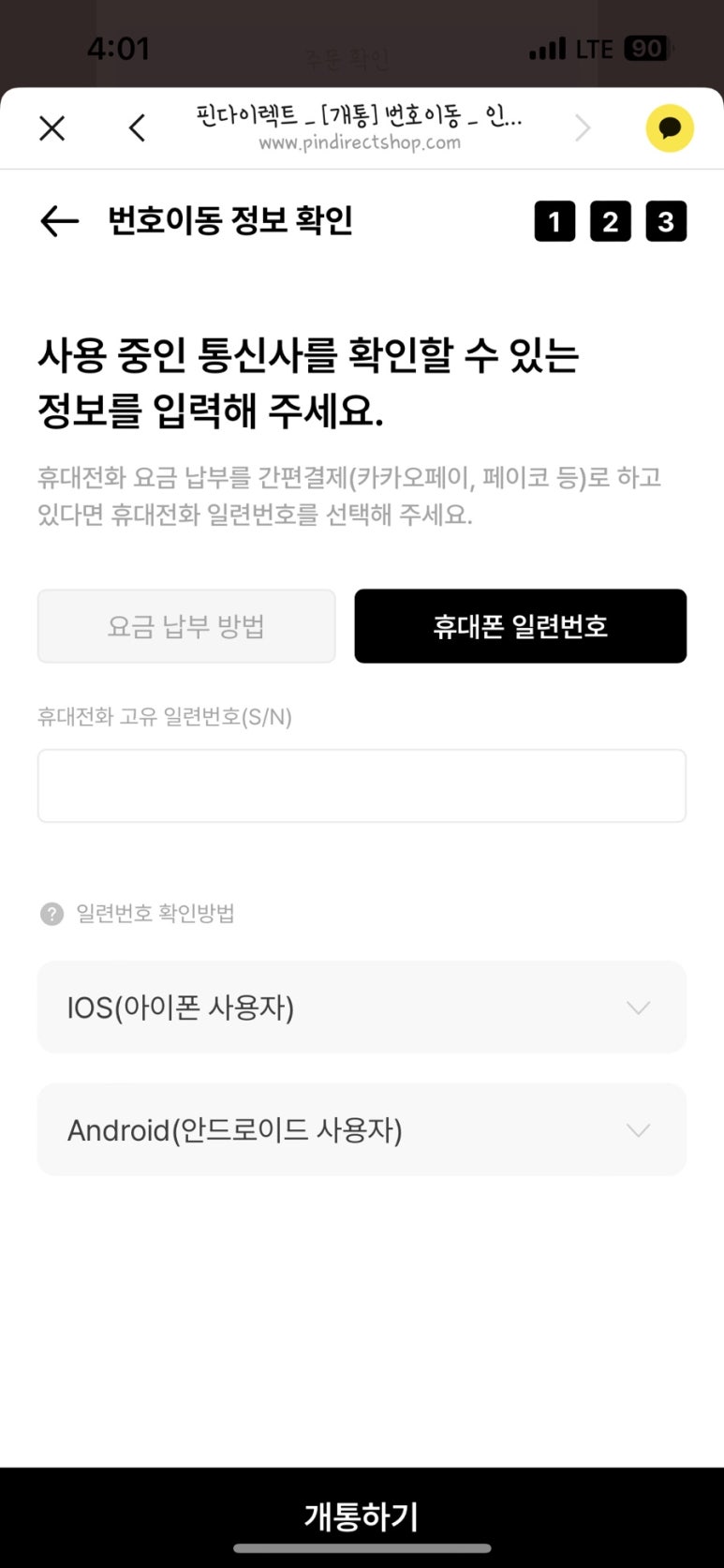Close the in-app browser with X
724x1568 pixels.
coord(52,128)
